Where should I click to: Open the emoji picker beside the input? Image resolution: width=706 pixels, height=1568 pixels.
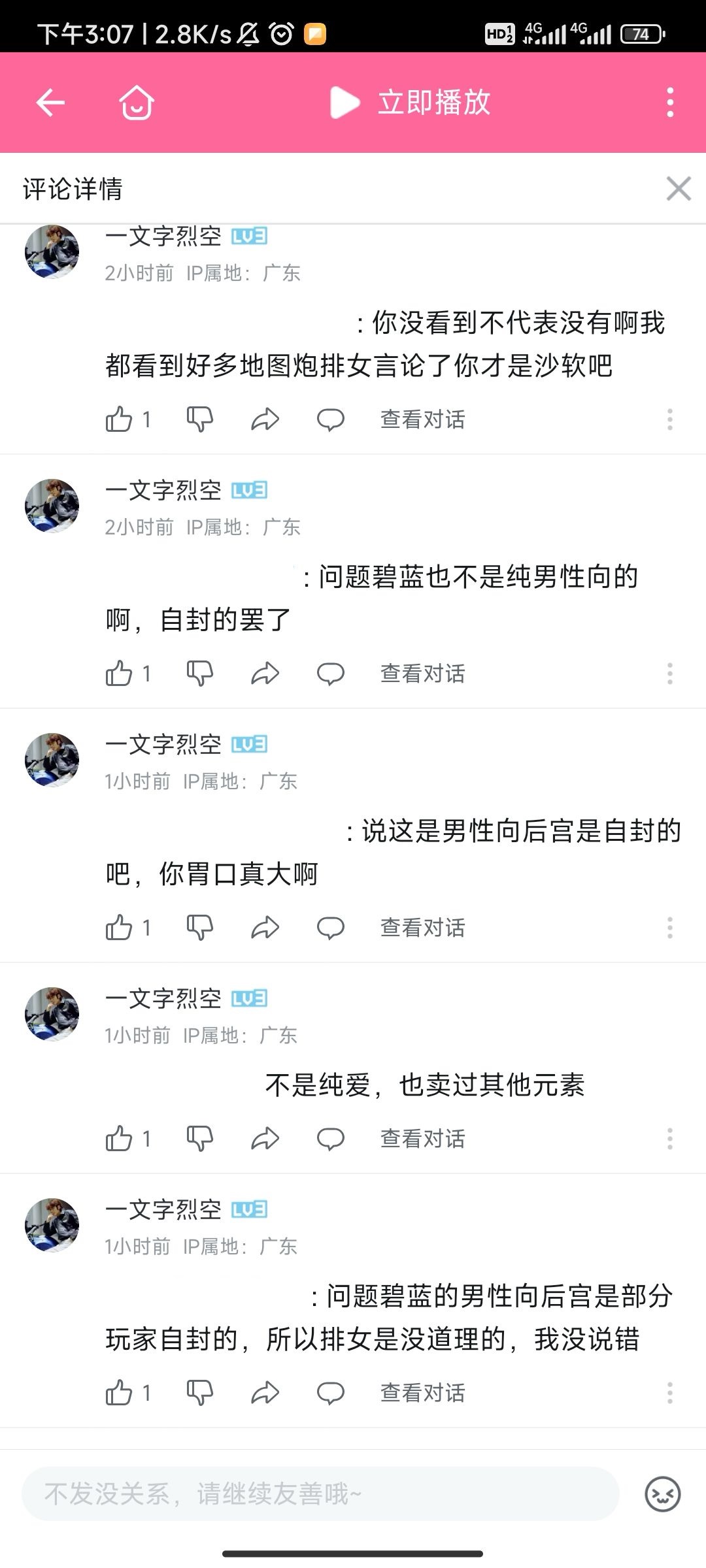point(662,1494)
